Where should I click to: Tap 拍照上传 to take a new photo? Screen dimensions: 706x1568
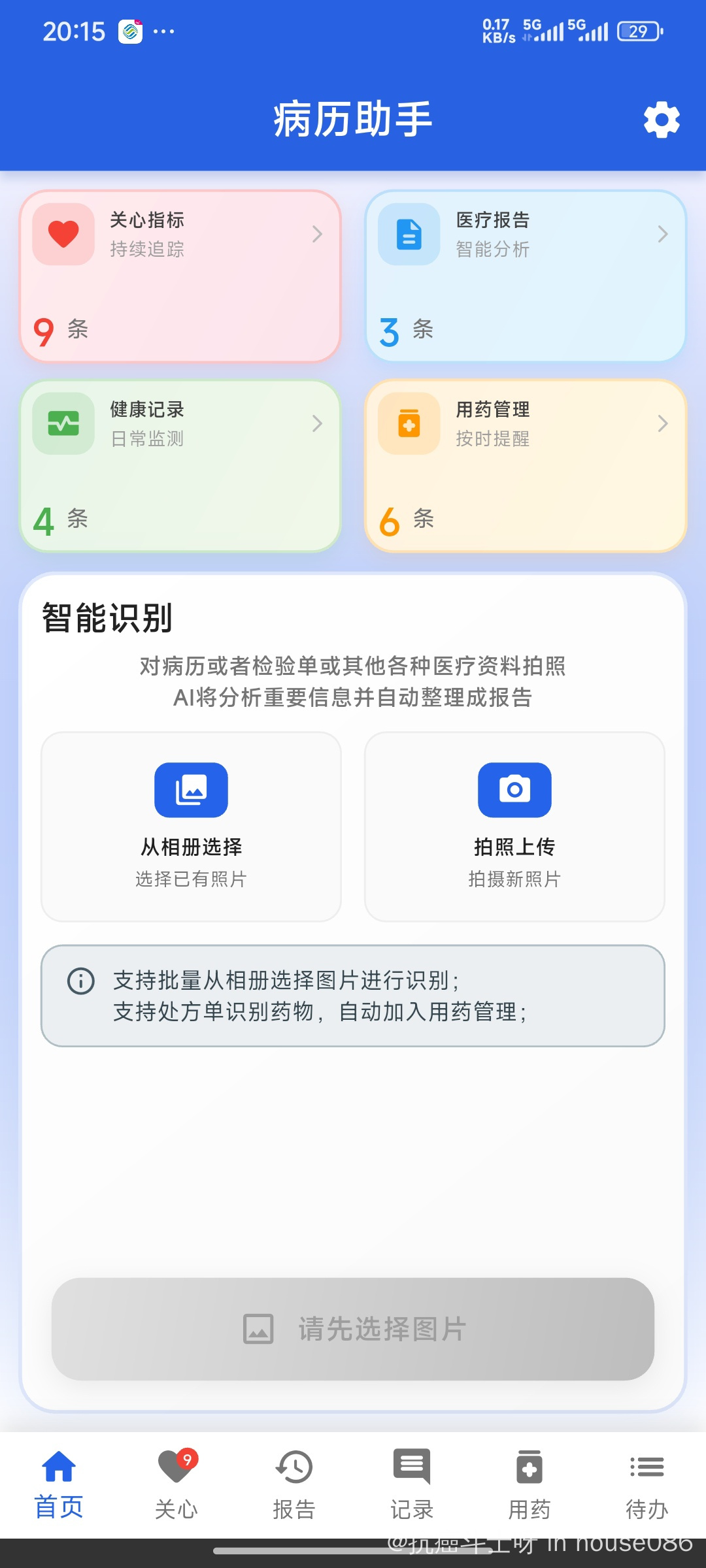pyautogui.click(x=514, y=826)
